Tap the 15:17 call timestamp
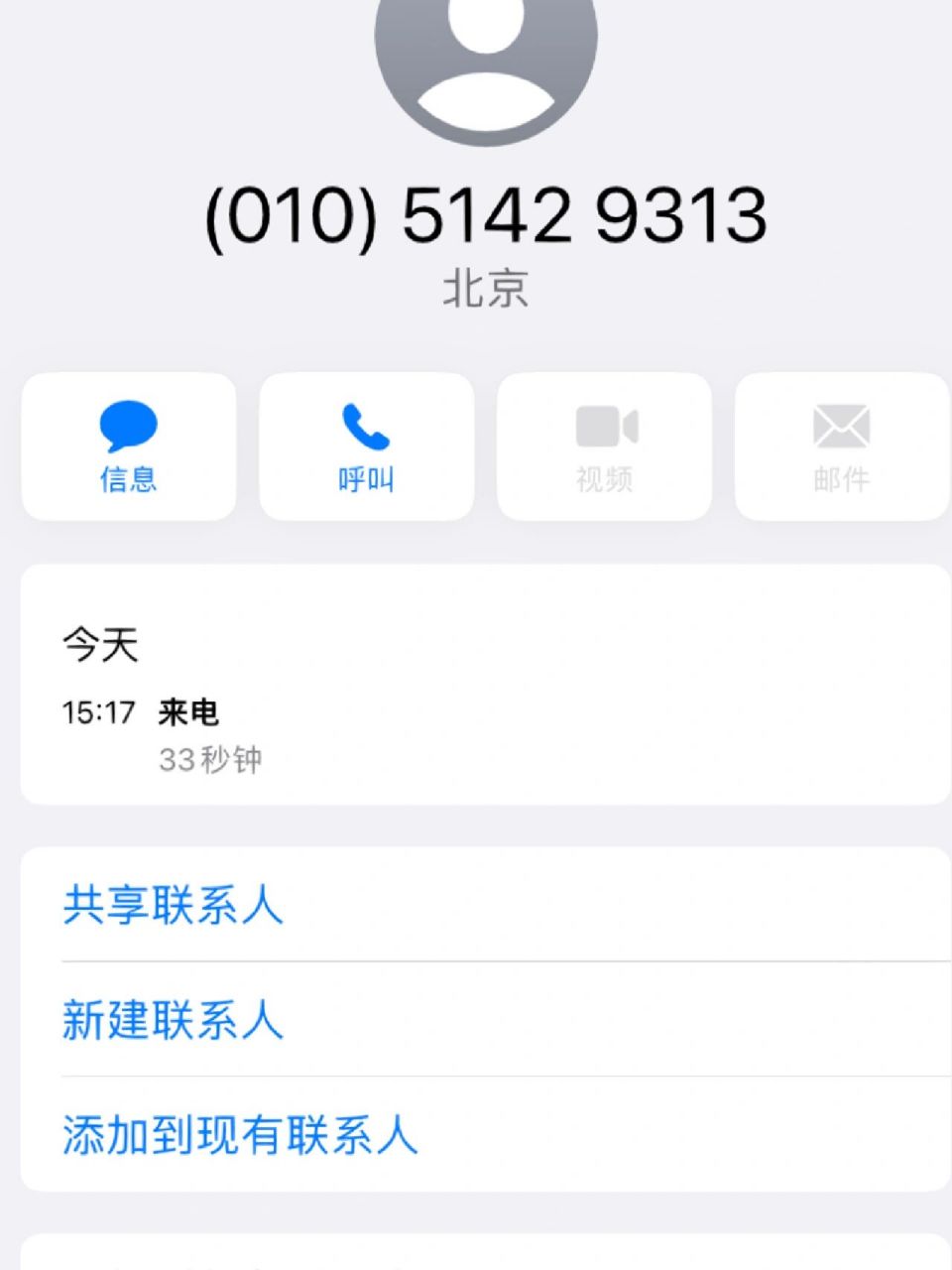 pyautogui.click(x=96, y=710)
